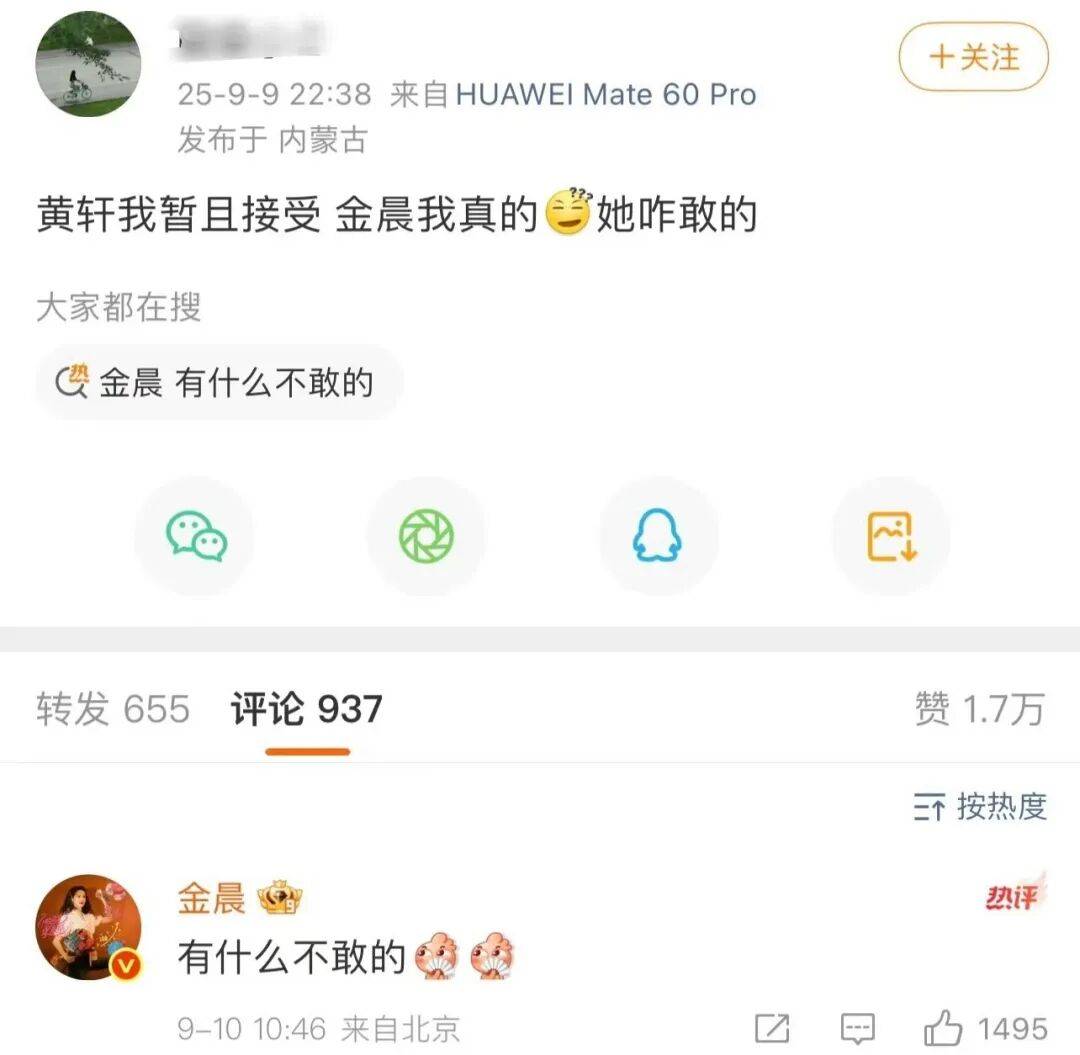Switch to the 转发 655 tab
Screen dimensions: 1080x1055
coord(112,709)
